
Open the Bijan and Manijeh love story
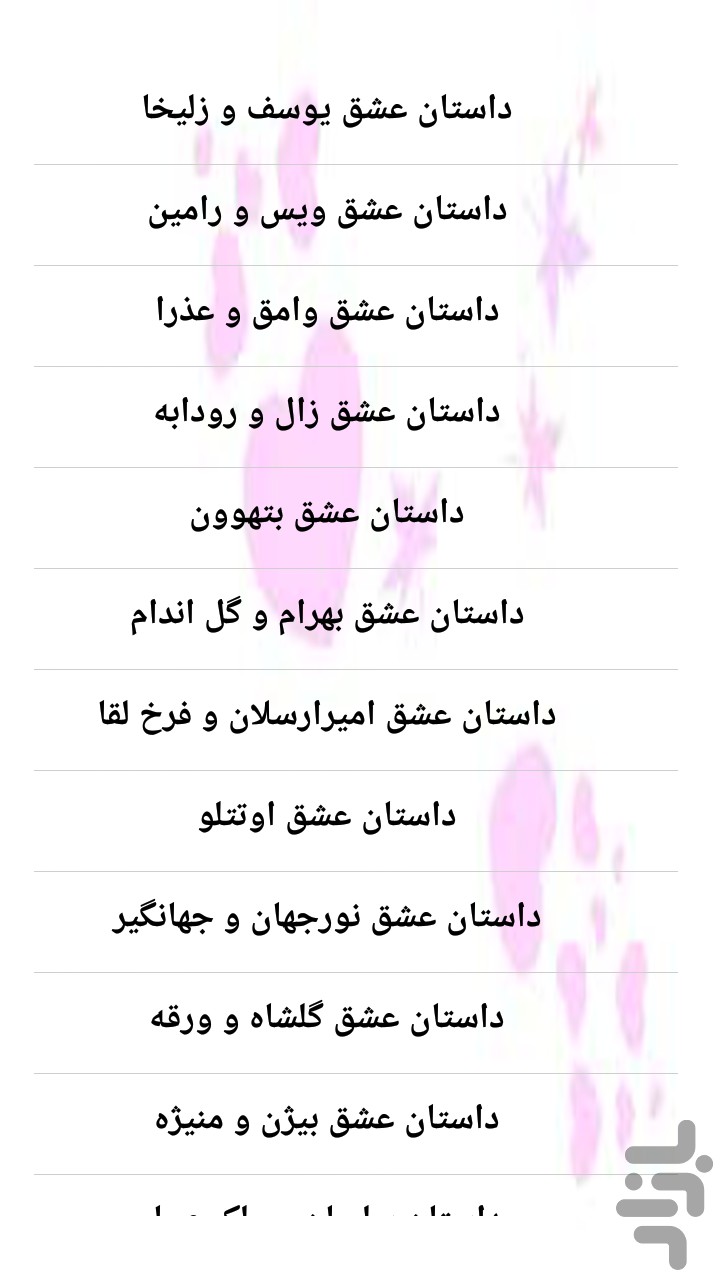click(356, 1124)
